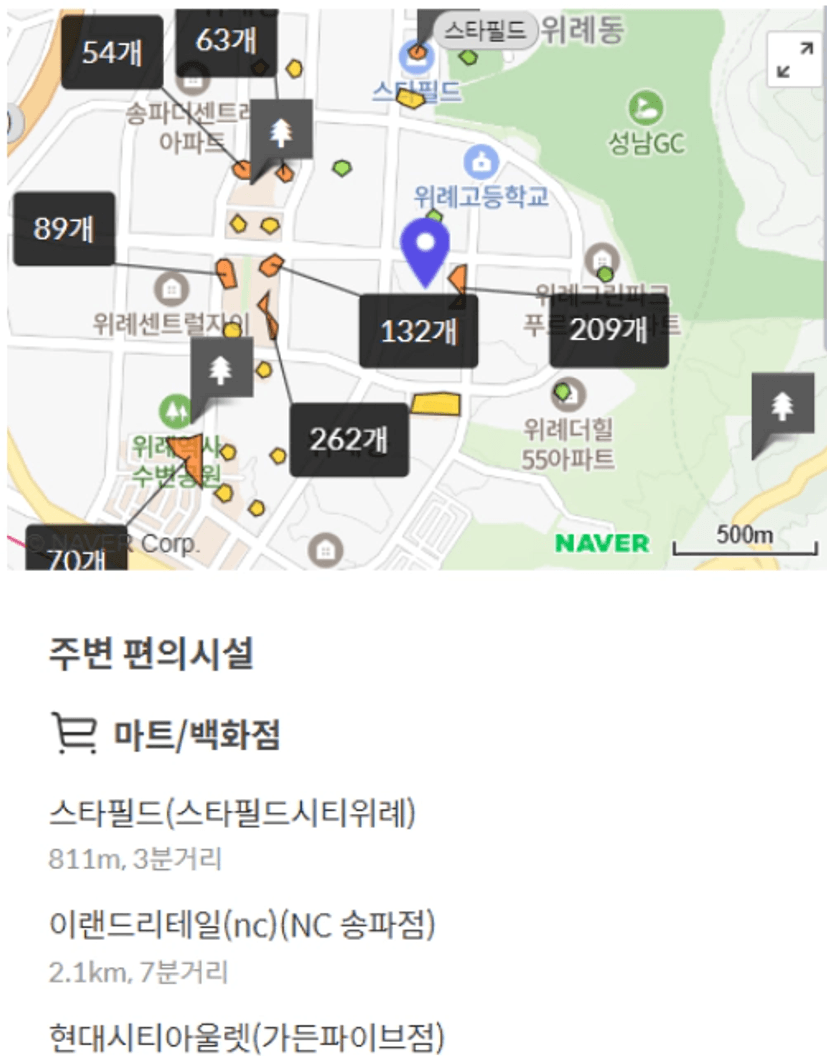Screen dimensions: 827x1056
Task: Open the 209개 listings marker
Action: point(608,330)
